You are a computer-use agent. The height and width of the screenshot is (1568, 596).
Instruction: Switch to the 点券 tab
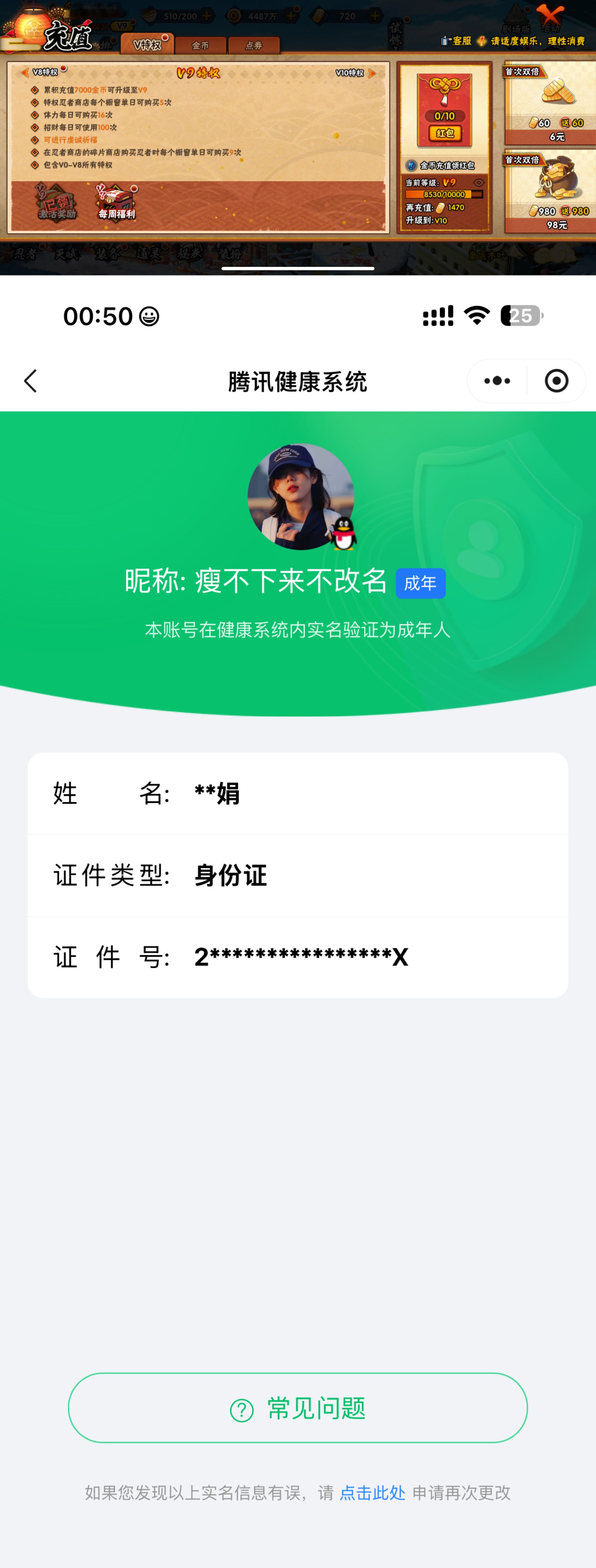click(x=254, y=46)
